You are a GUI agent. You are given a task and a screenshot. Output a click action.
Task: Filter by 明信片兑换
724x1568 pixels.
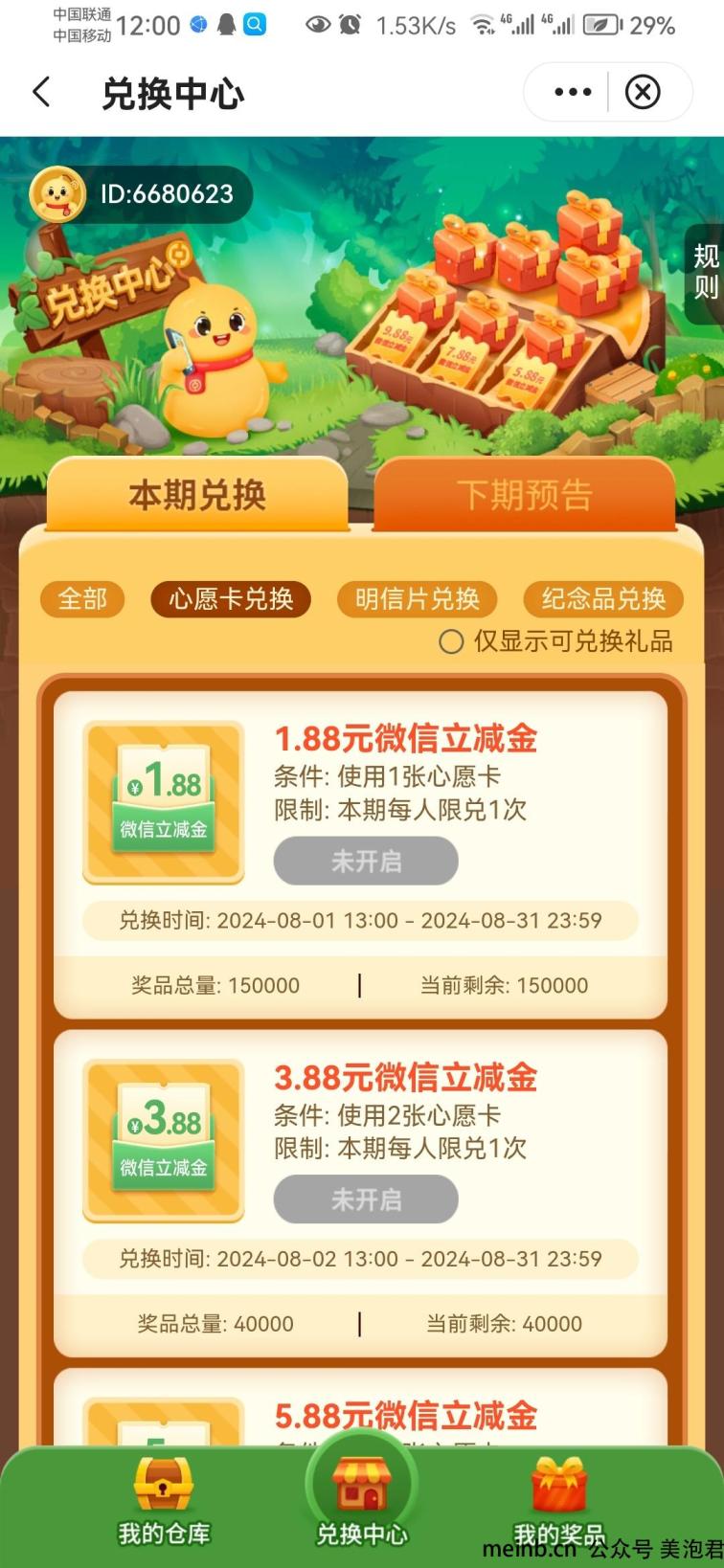pos(417,599)
